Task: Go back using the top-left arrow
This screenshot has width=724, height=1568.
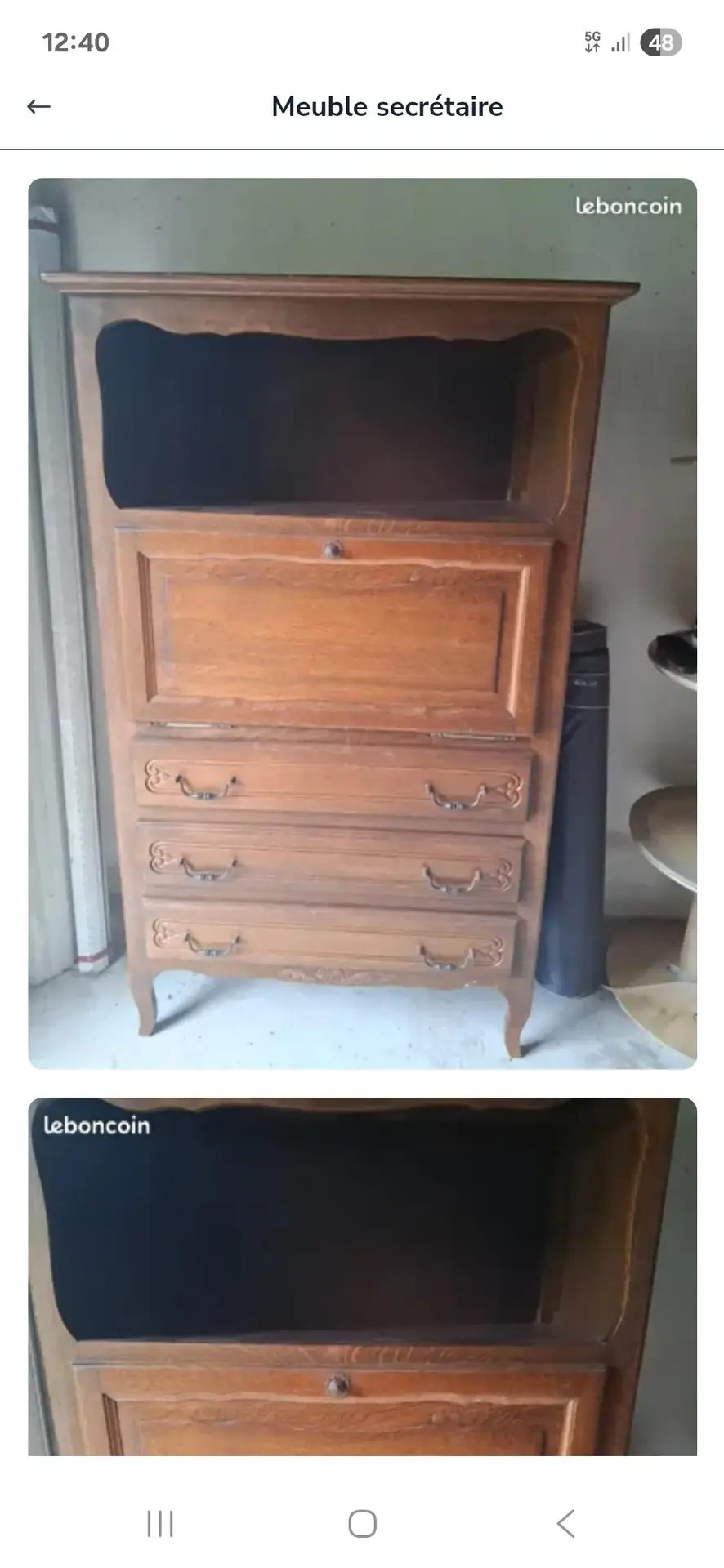Action: coord(38,106)
